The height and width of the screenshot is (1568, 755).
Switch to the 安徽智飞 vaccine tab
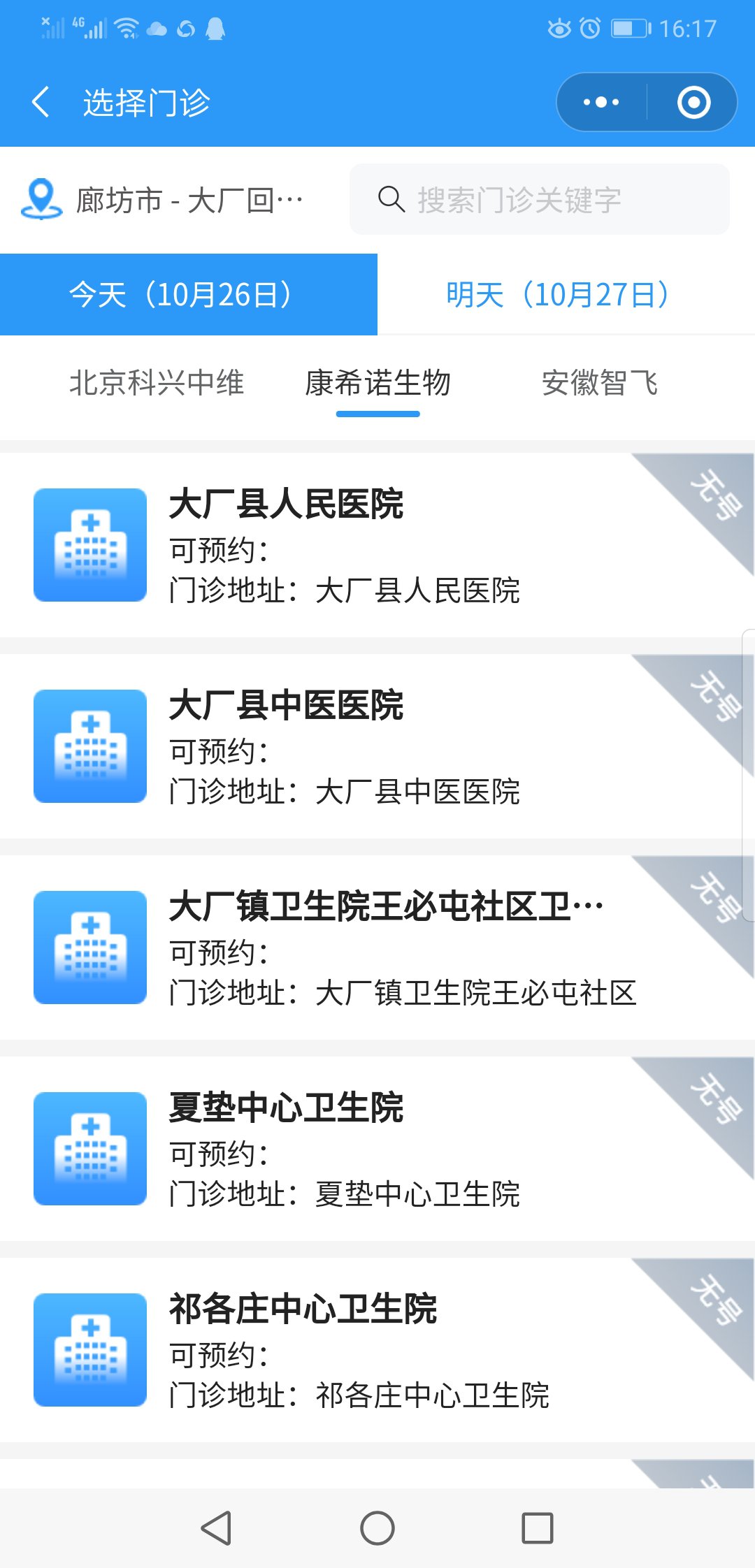(599, 383)
